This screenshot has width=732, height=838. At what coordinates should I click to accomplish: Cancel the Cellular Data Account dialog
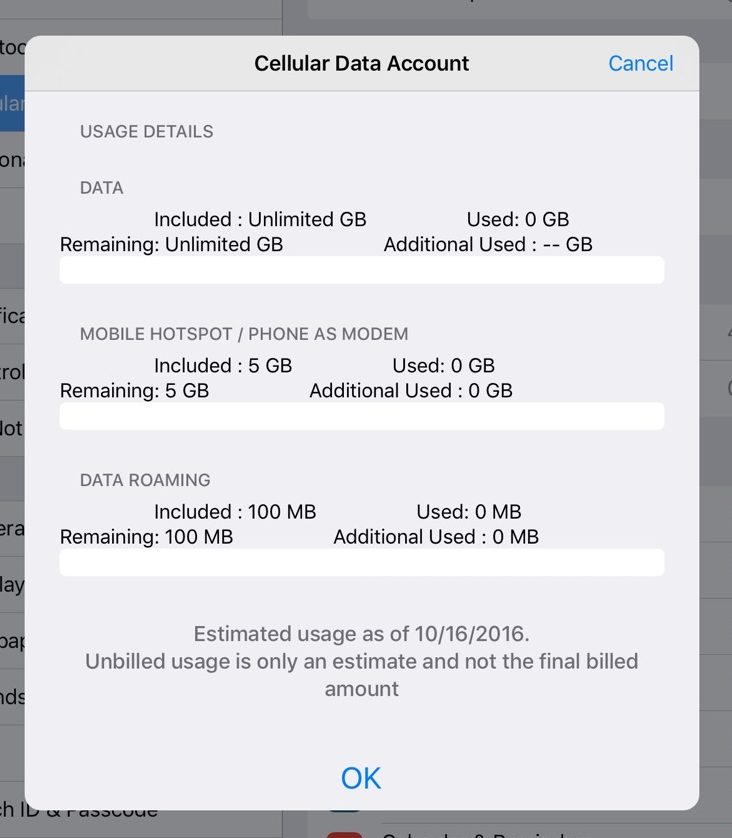click(x=640, y=63)
